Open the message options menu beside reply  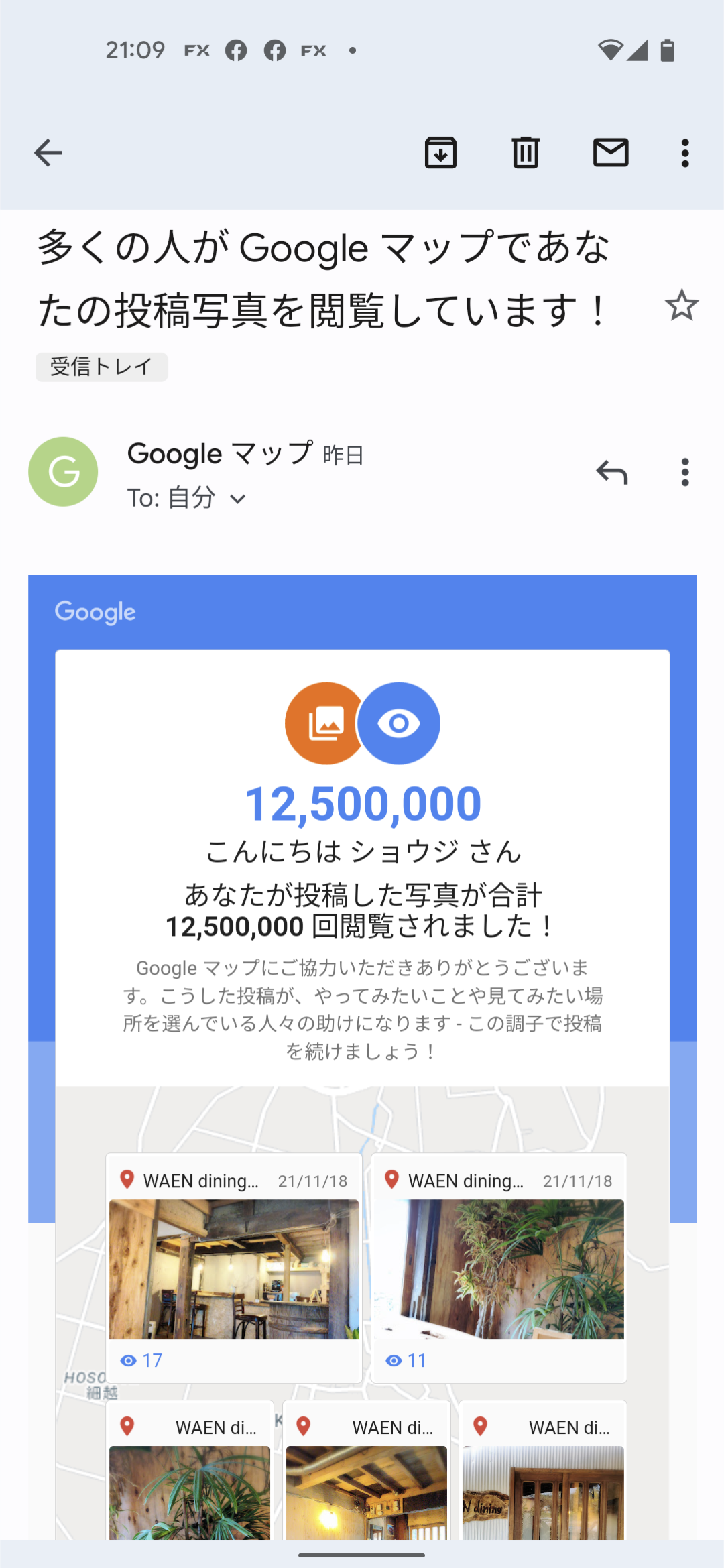pos(684,472)
